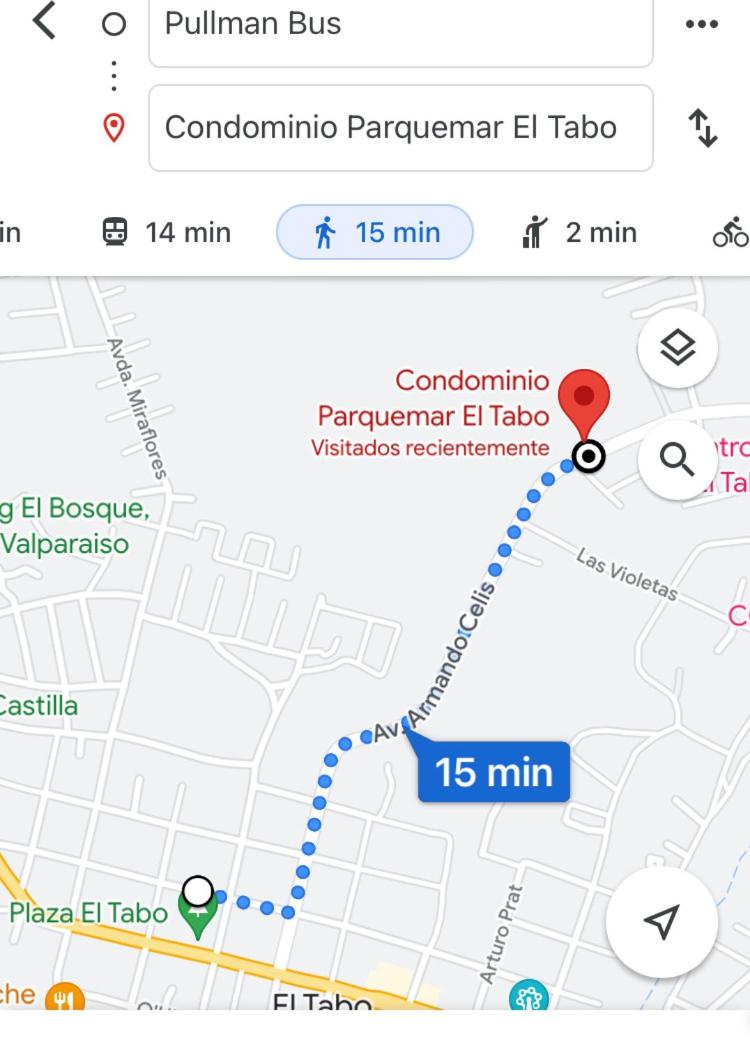750x1046 pixels.
Task: Choose ride-hailing option, 2 min
Action: point(579,232)
